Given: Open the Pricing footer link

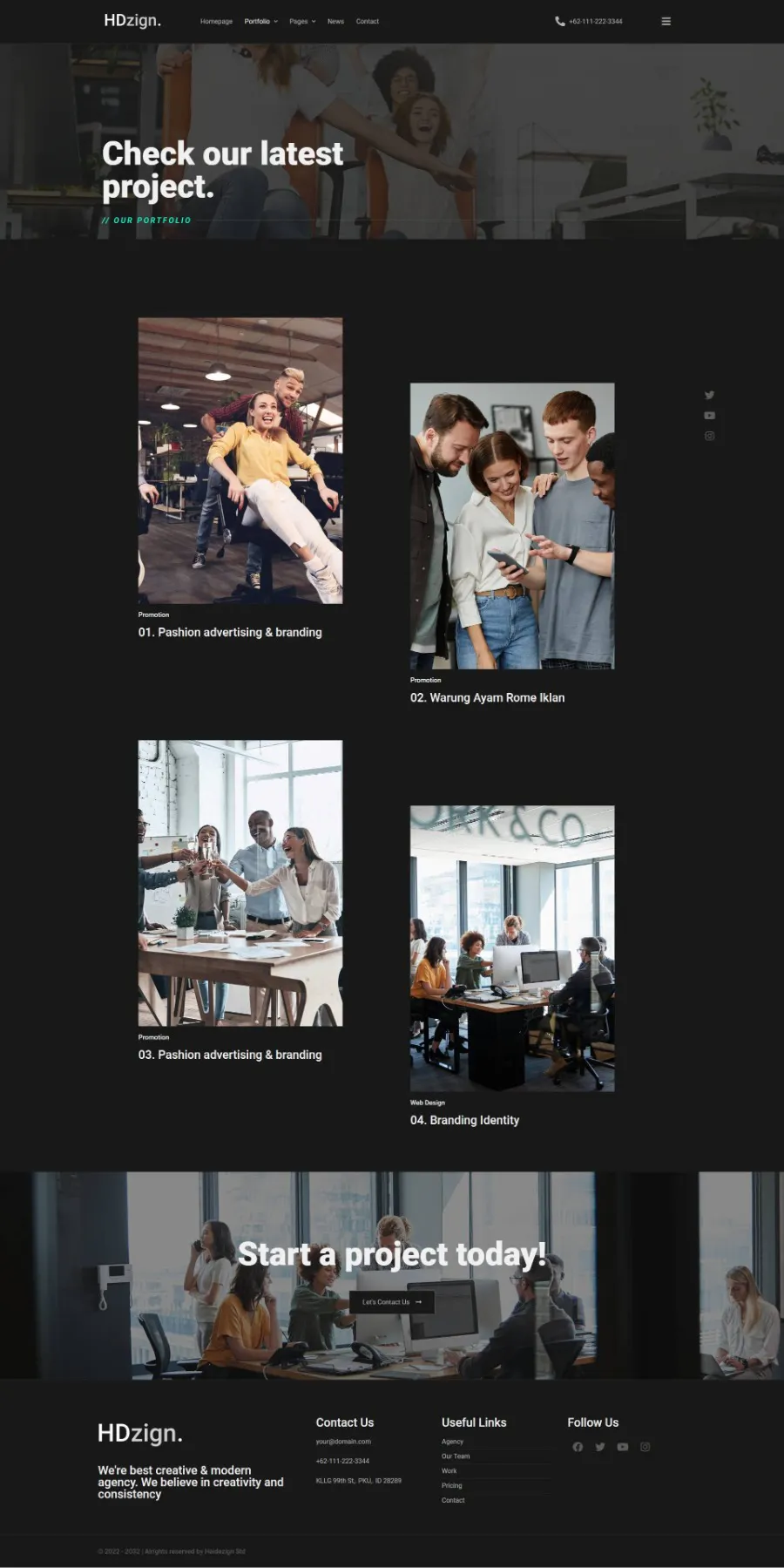Looking at the screenshot, I should [x=451, y=1485].
